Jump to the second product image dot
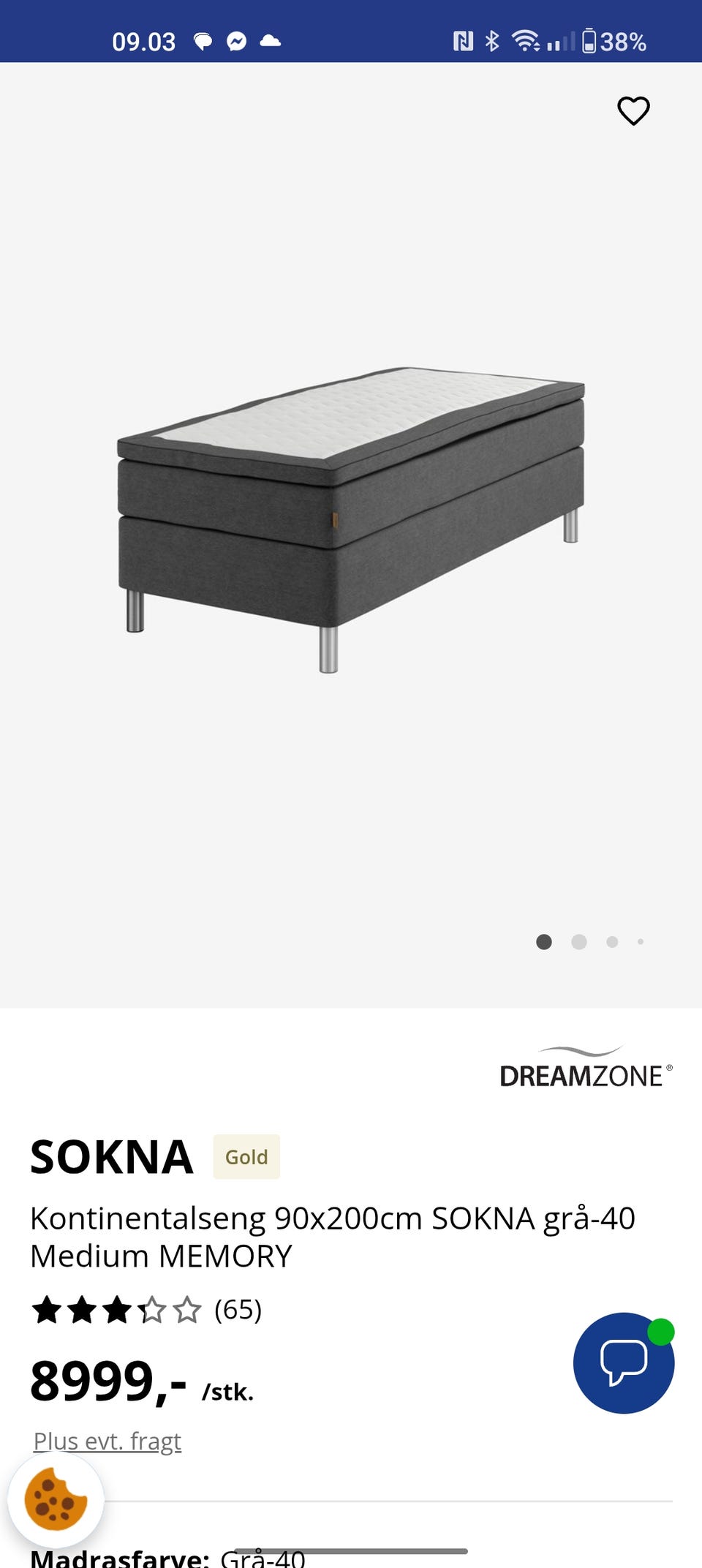Image resolution: width=702 pixels, height=1568 pixels. point(579,942)
